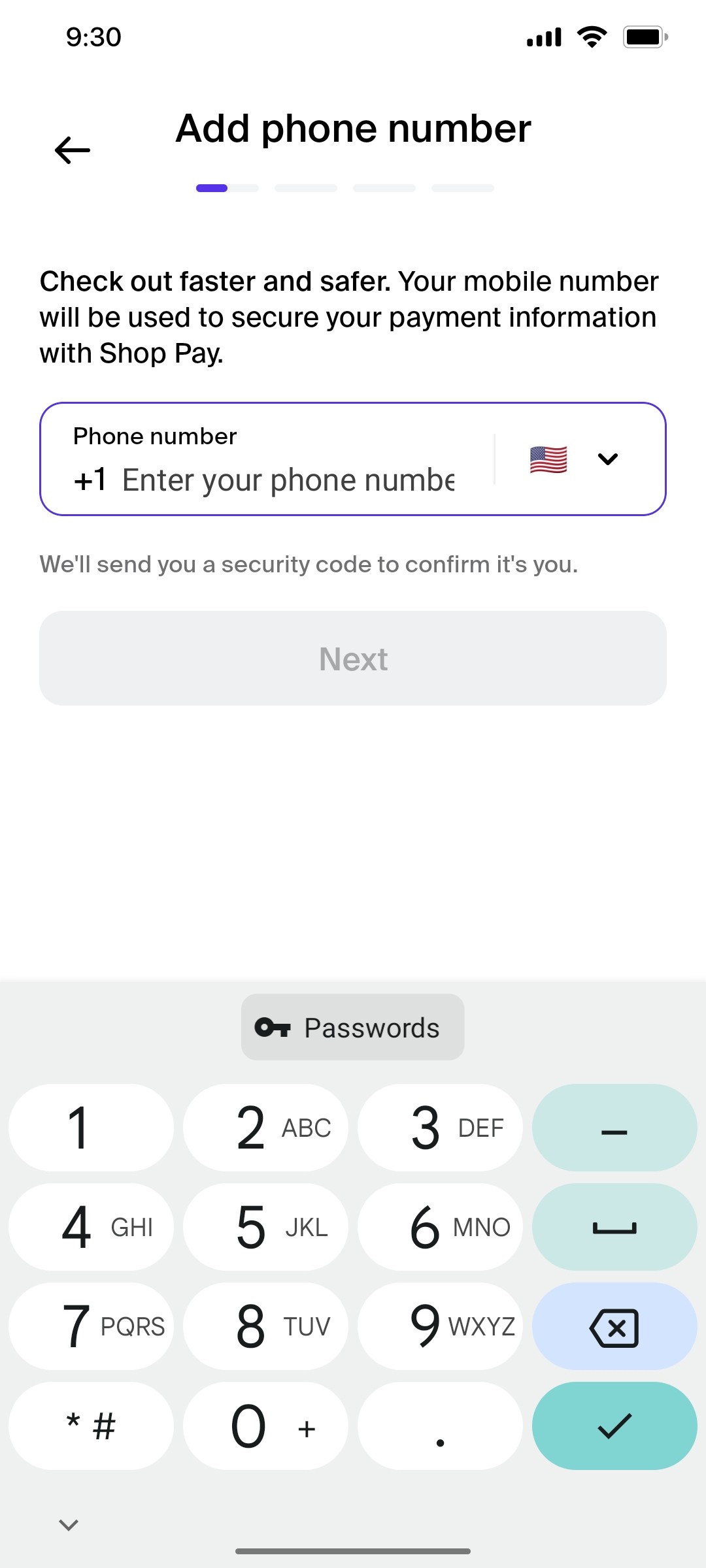
Task: Tap the star and pound key
Action: [x=90, y=1426]
